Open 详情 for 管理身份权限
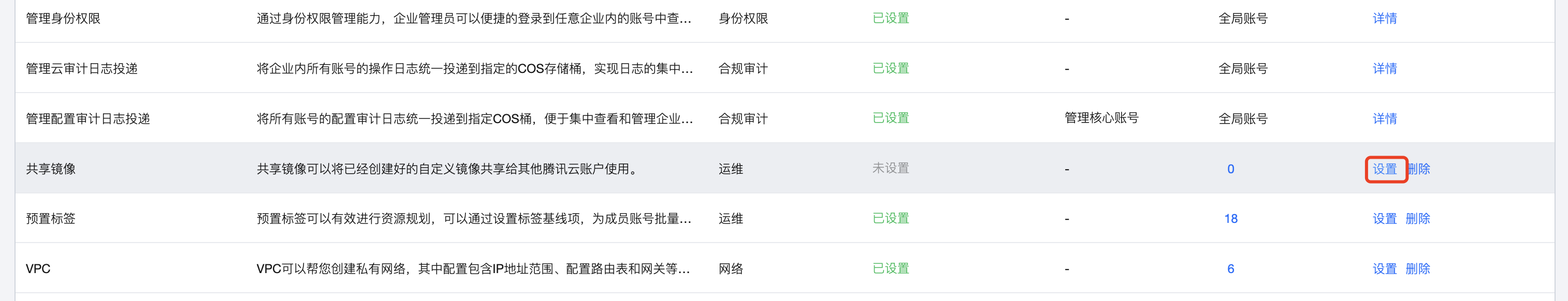 [x=1384, y=18]
